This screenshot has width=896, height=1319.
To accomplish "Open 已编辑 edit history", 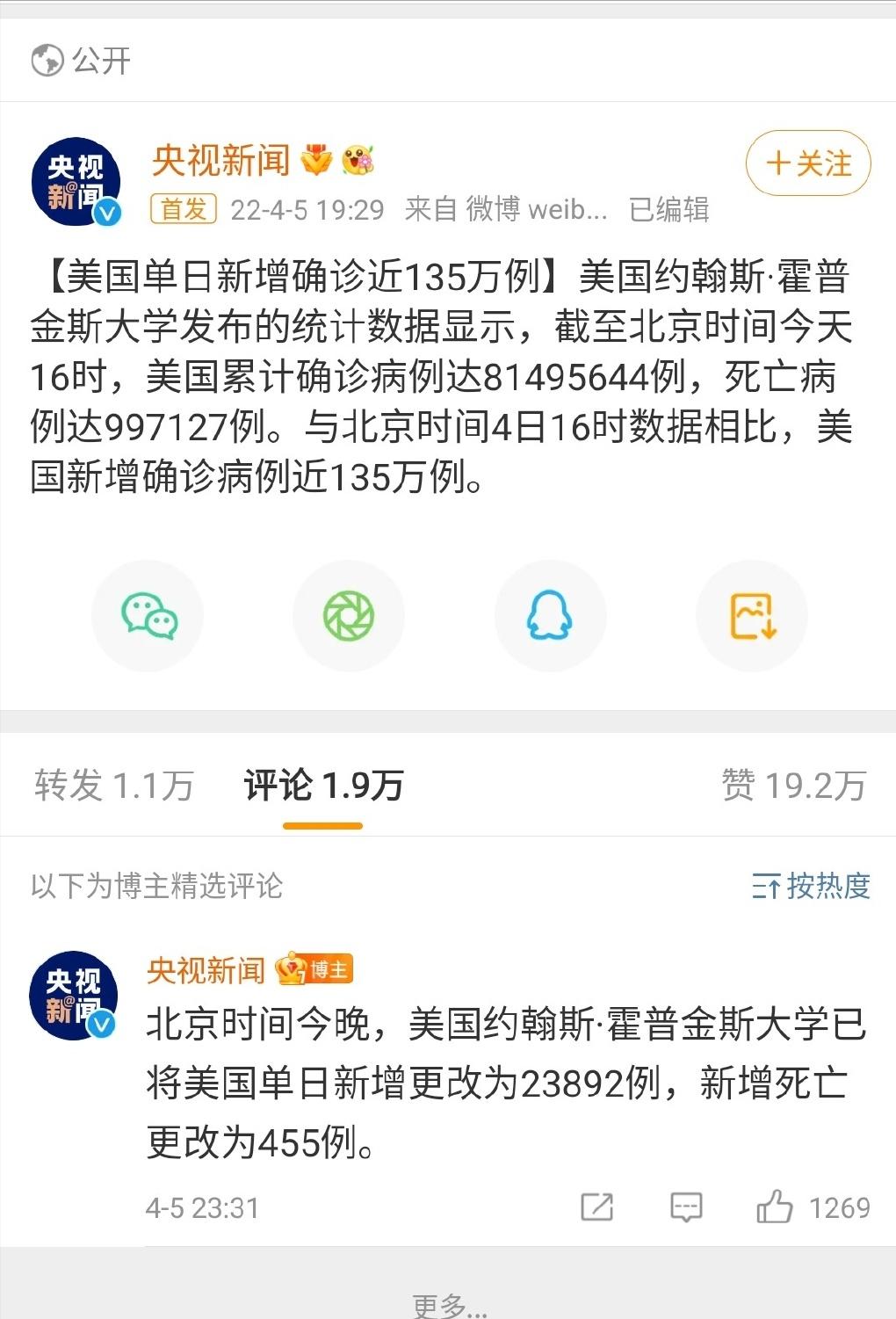I will [x=669, y=210].
